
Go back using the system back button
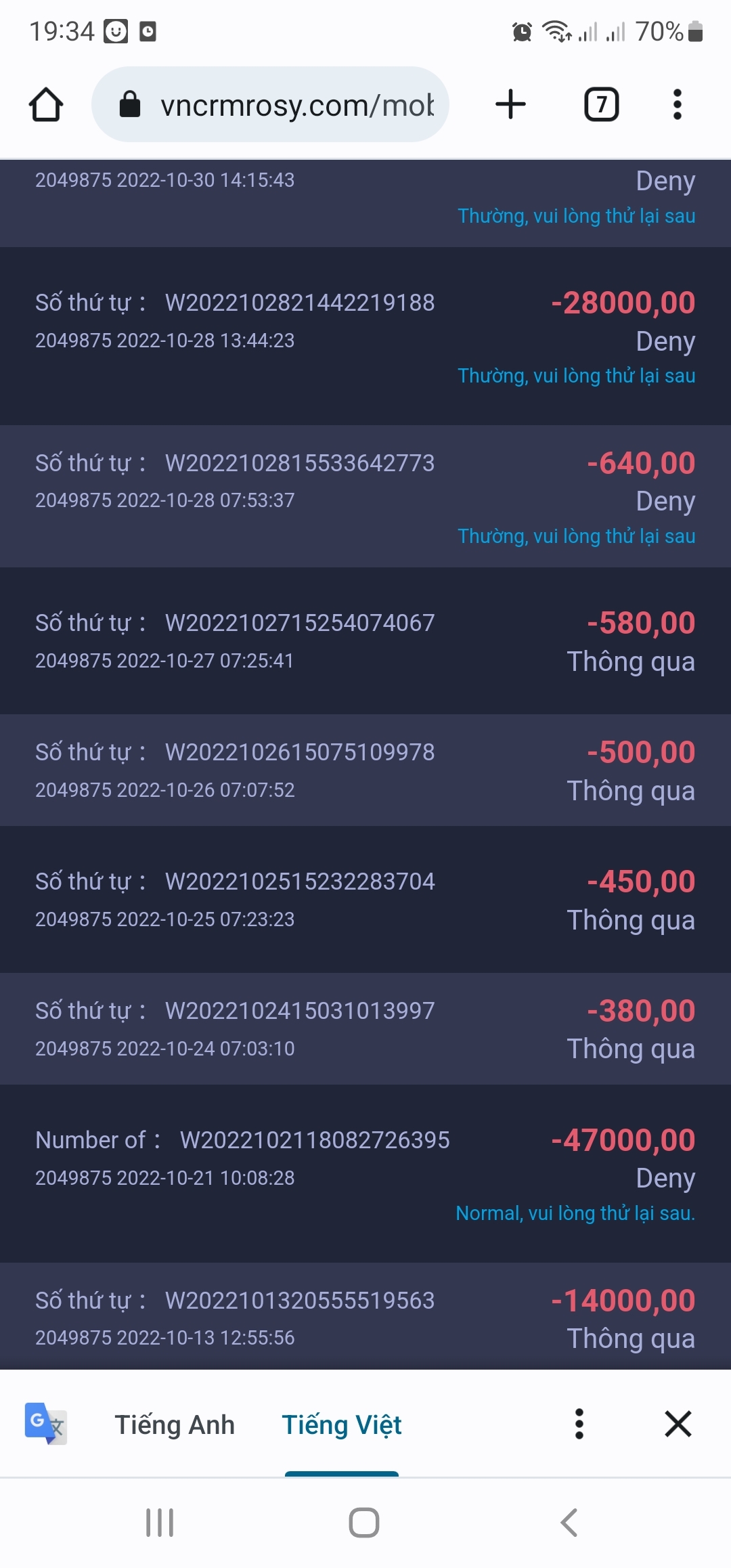(x=569, y=1523)
